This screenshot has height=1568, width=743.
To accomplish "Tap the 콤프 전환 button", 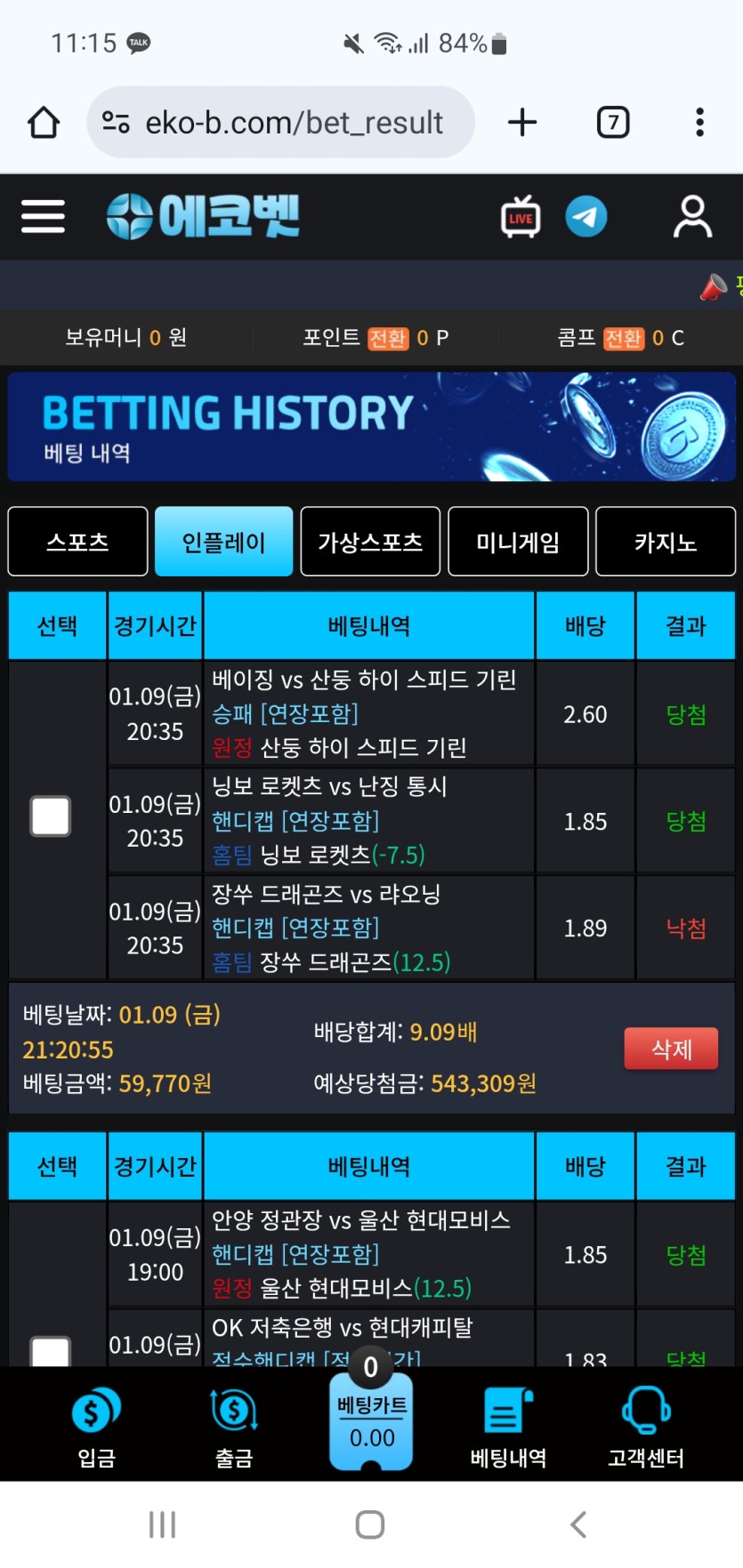I will [623, 338].
